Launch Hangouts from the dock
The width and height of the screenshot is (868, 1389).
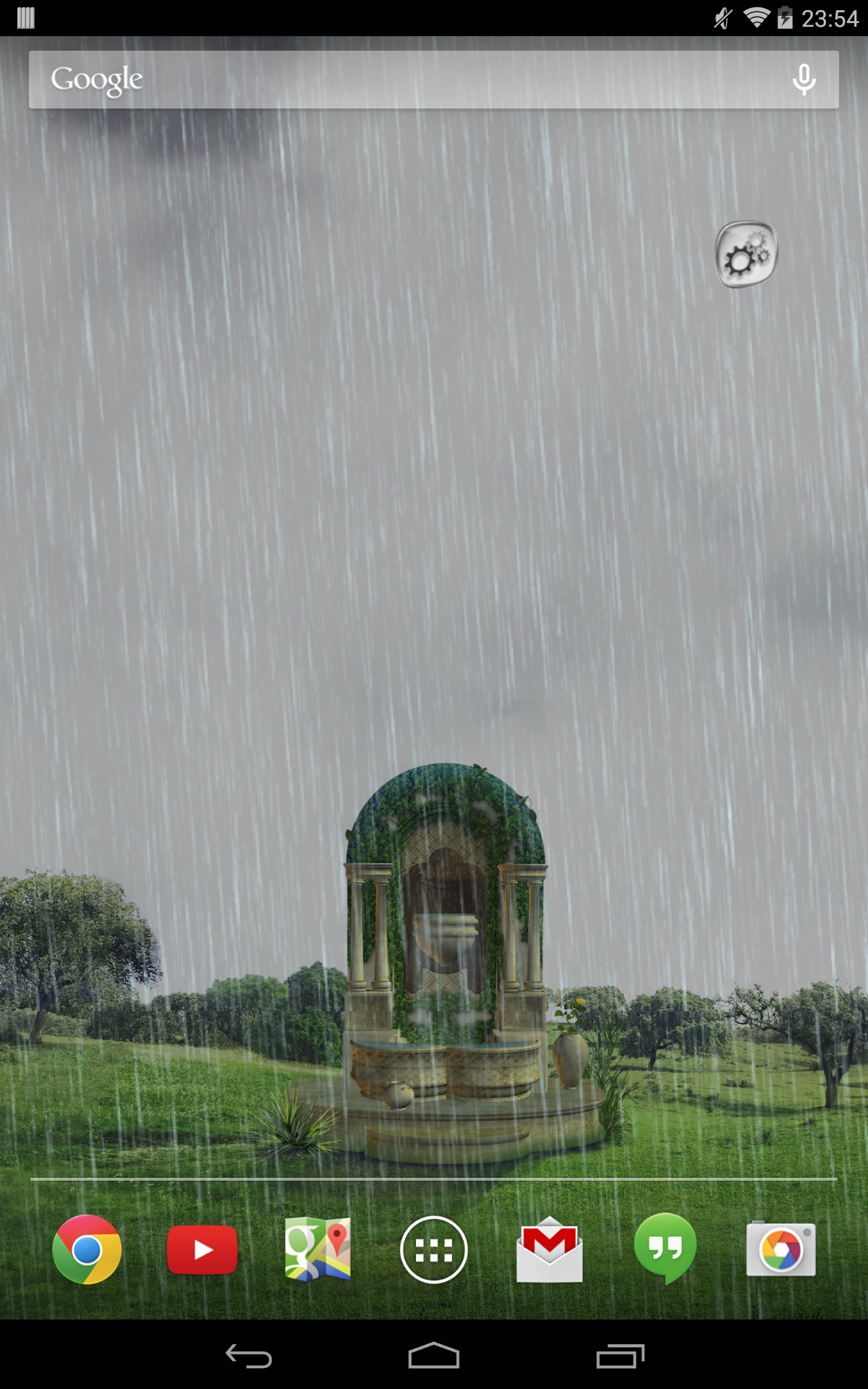[665, 1249]
